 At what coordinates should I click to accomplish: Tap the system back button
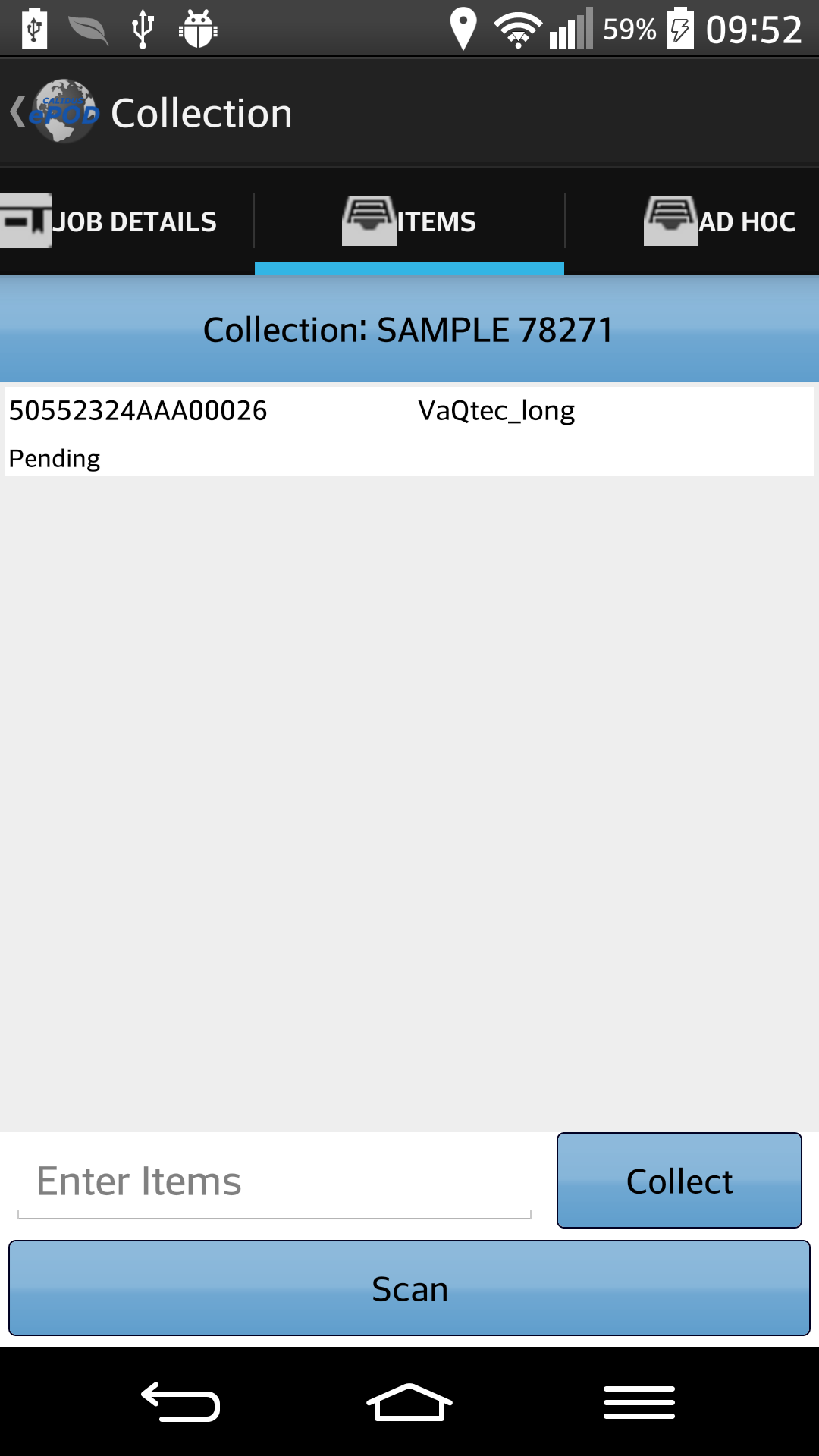click(180, 1401)
